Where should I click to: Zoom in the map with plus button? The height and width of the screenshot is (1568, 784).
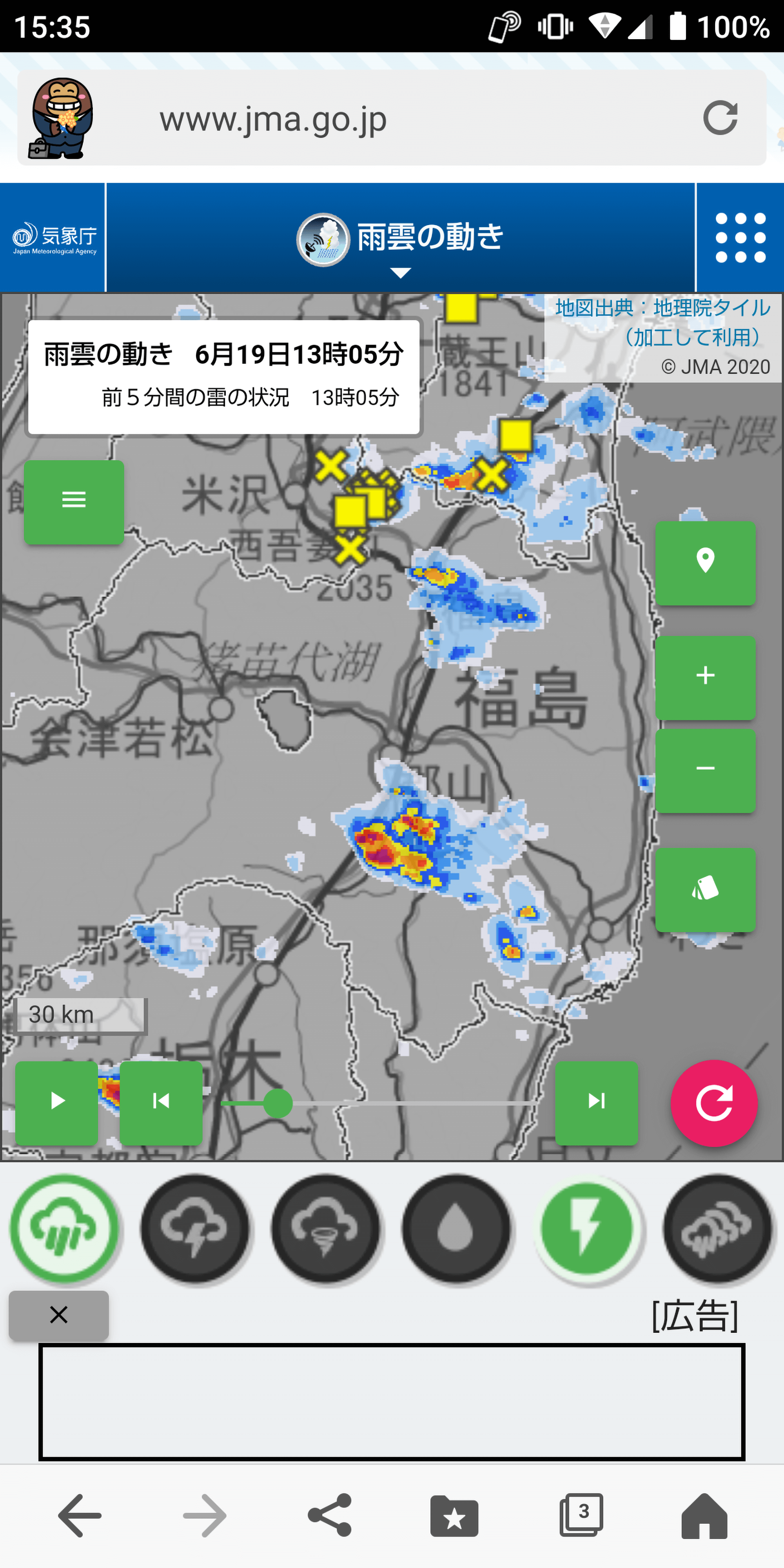[x=705, y=676]
